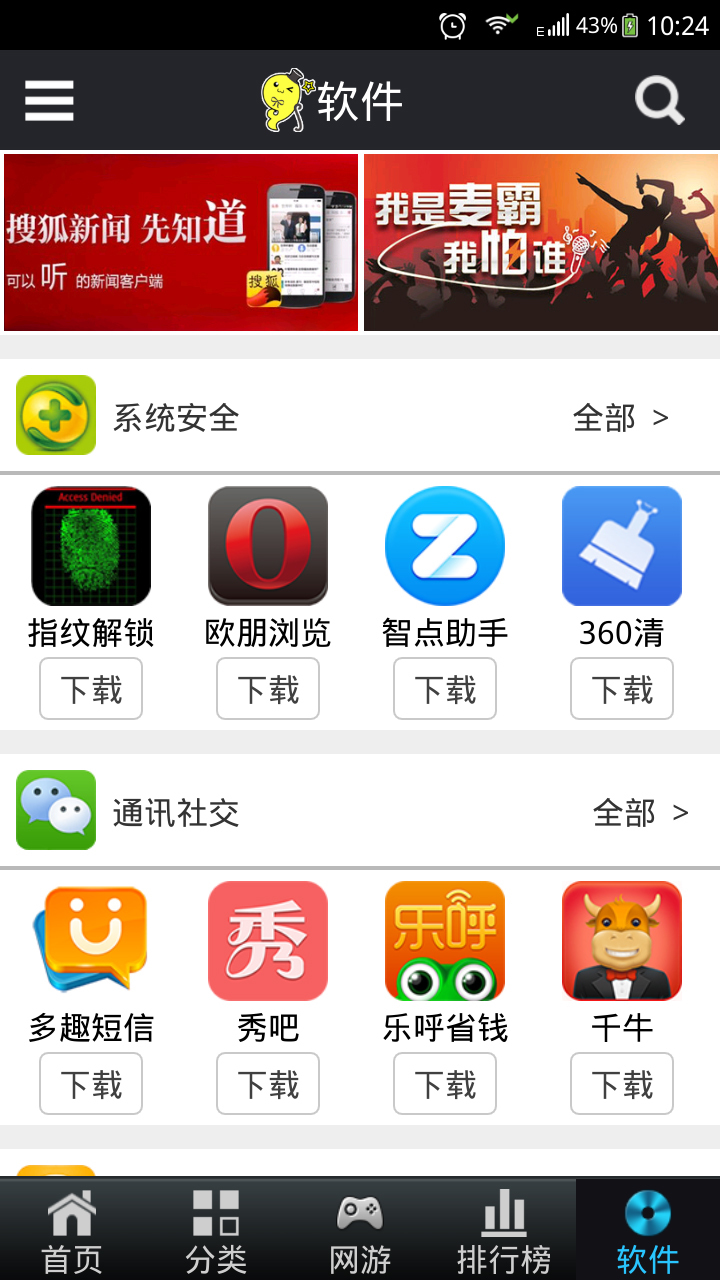Open the 搜狐新闻 banner
The width and height of the screenshot is (720, 1280).
coord(181,242)
